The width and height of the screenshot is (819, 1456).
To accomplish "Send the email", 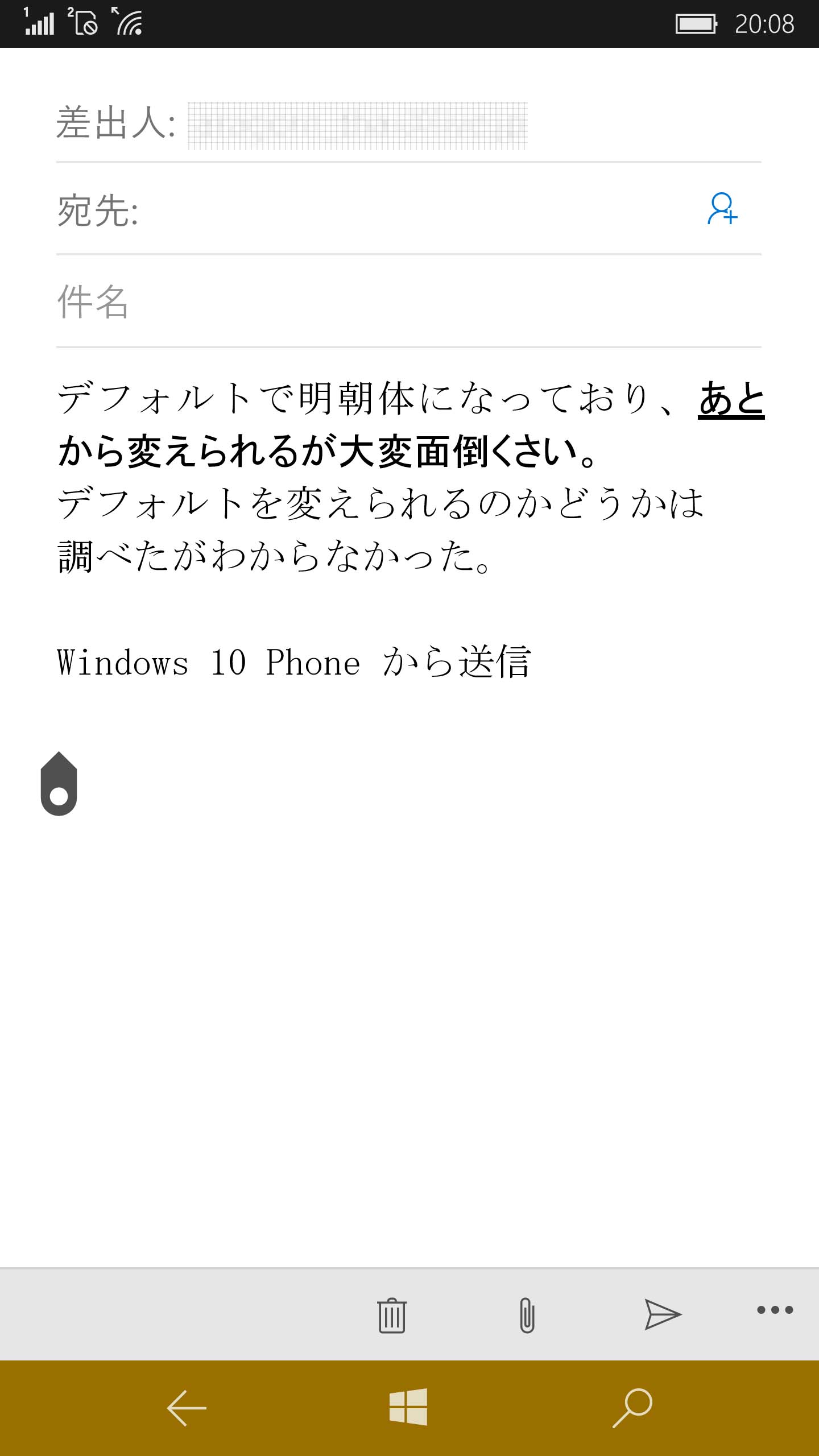I will 663,1314.
